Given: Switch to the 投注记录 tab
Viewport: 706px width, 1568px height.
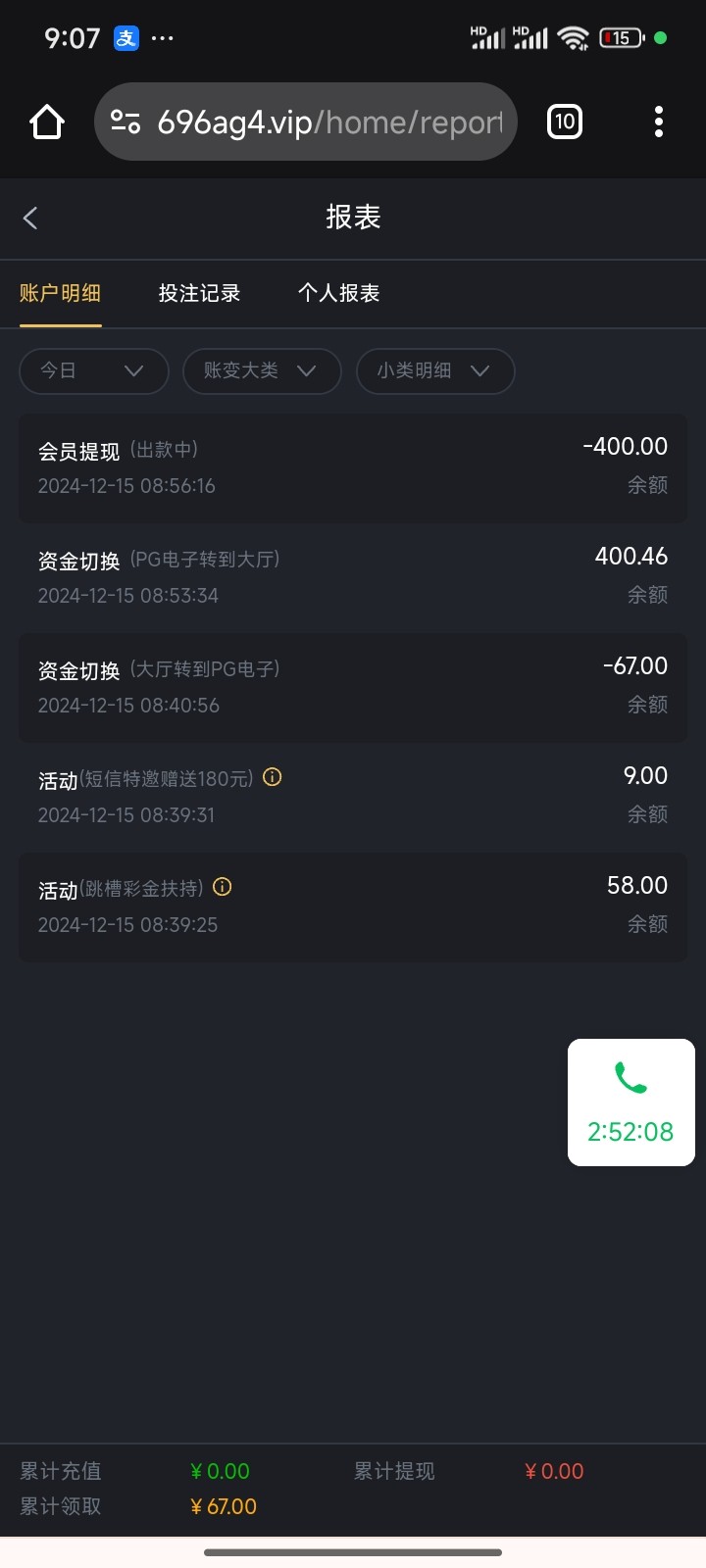Looking at the screenshot, I should point(199,293).
